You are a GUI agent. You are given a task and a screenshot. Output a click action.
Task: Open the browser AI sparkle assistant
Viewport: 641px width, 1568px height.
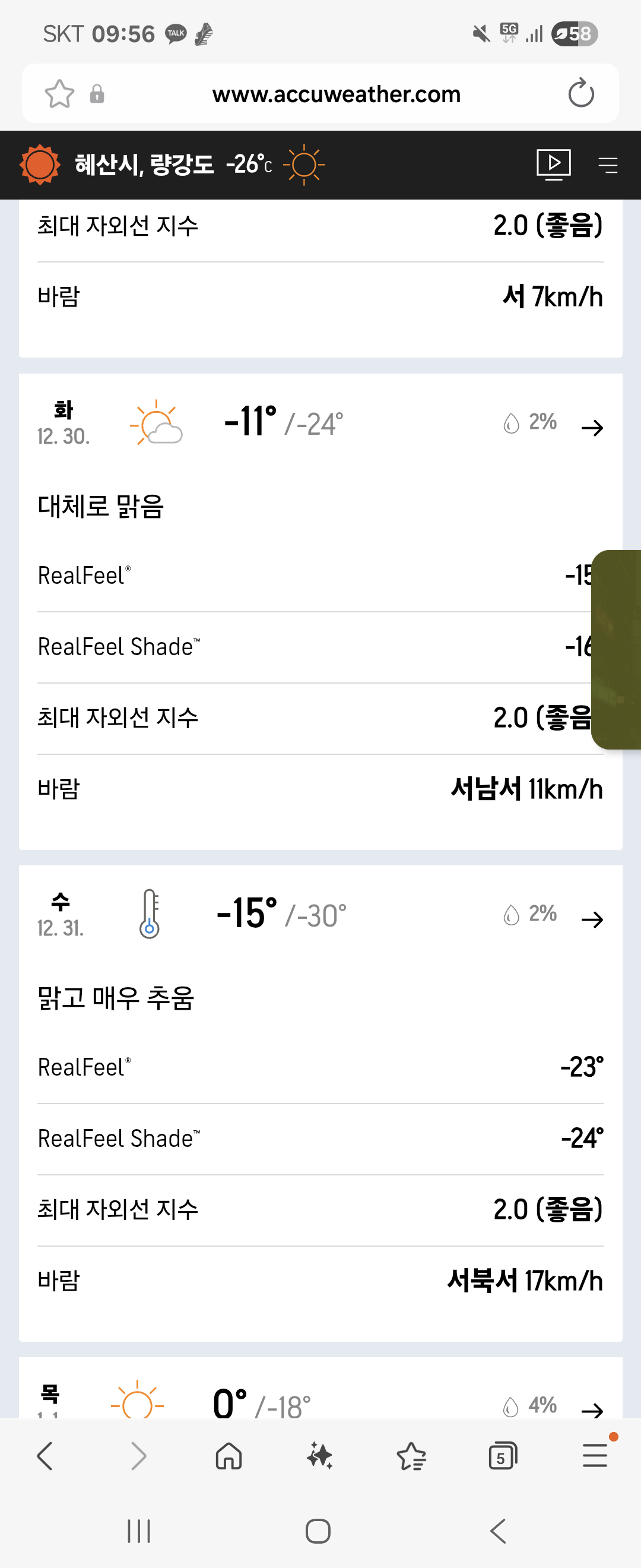(x=320, y=1456)
